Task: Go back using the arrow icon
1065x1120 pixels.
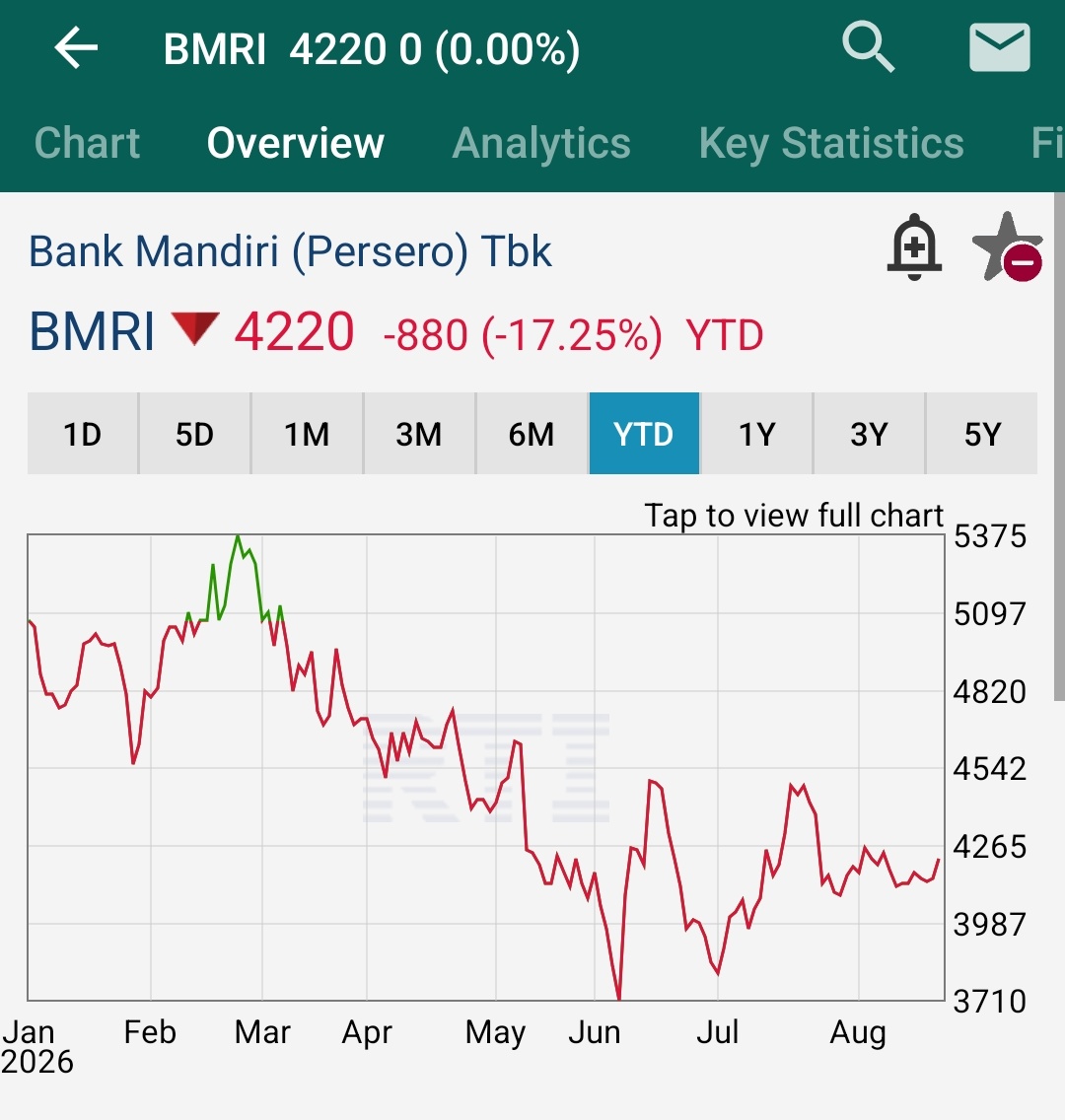Action: [x=76, y=48]
